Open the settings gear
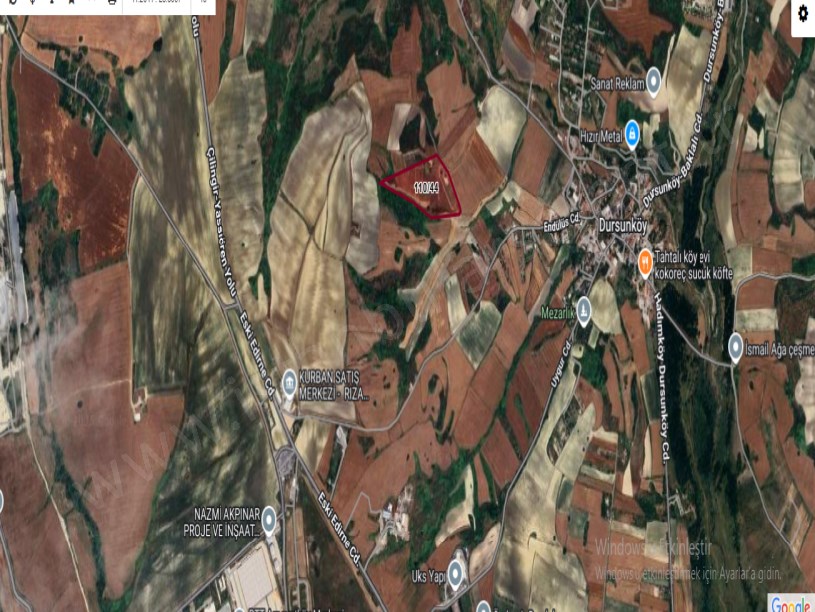This screenshot has height=612, width=815. (803, 14)
